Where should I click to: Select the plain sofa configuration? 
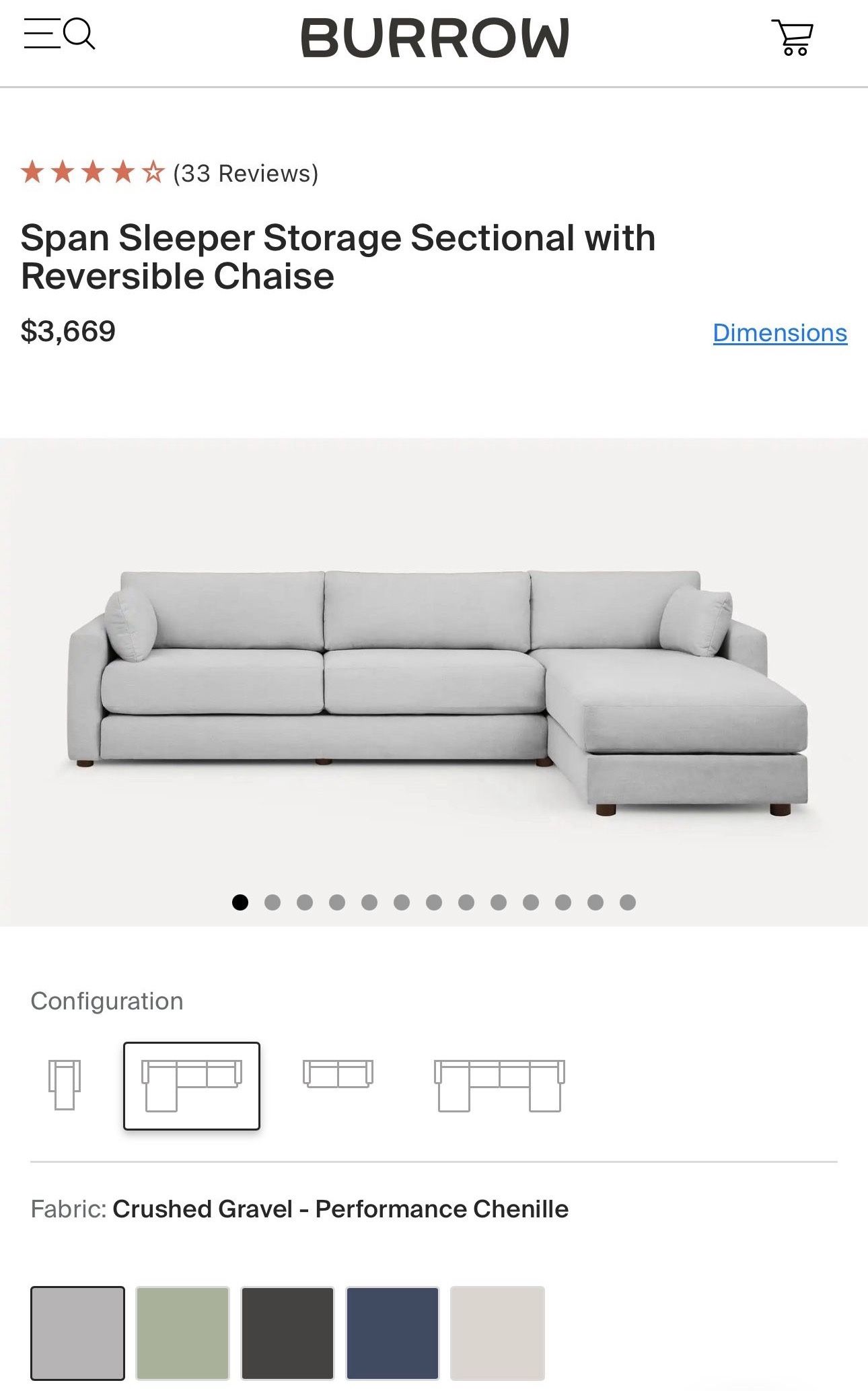coord(338,1074)
